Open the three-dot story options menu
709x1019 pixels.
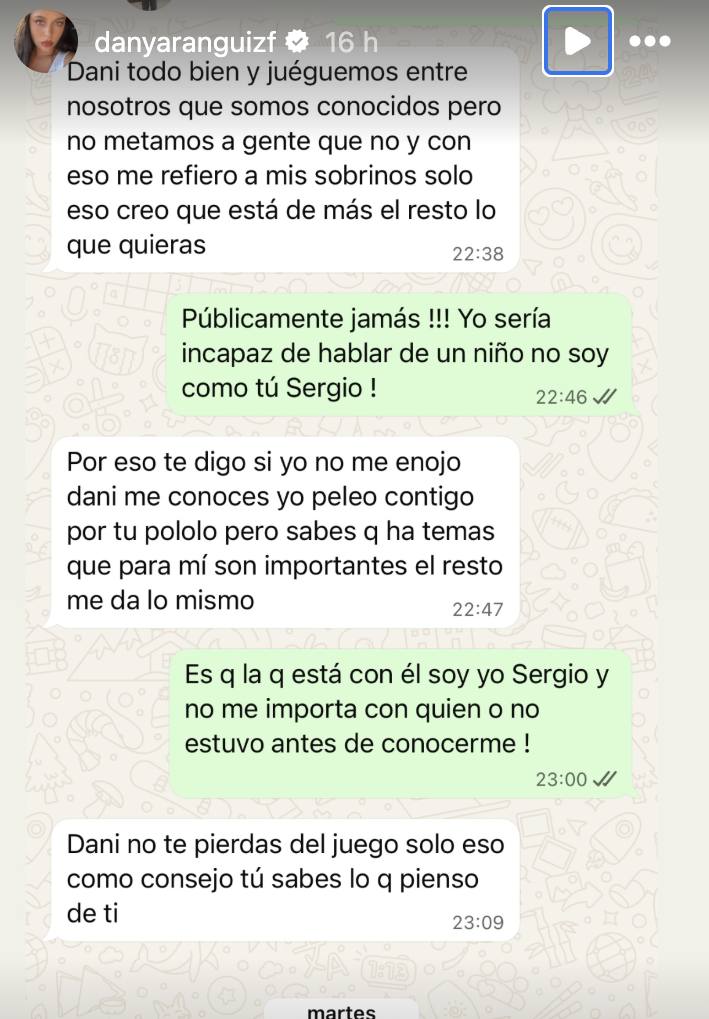[x=650, y=42]
